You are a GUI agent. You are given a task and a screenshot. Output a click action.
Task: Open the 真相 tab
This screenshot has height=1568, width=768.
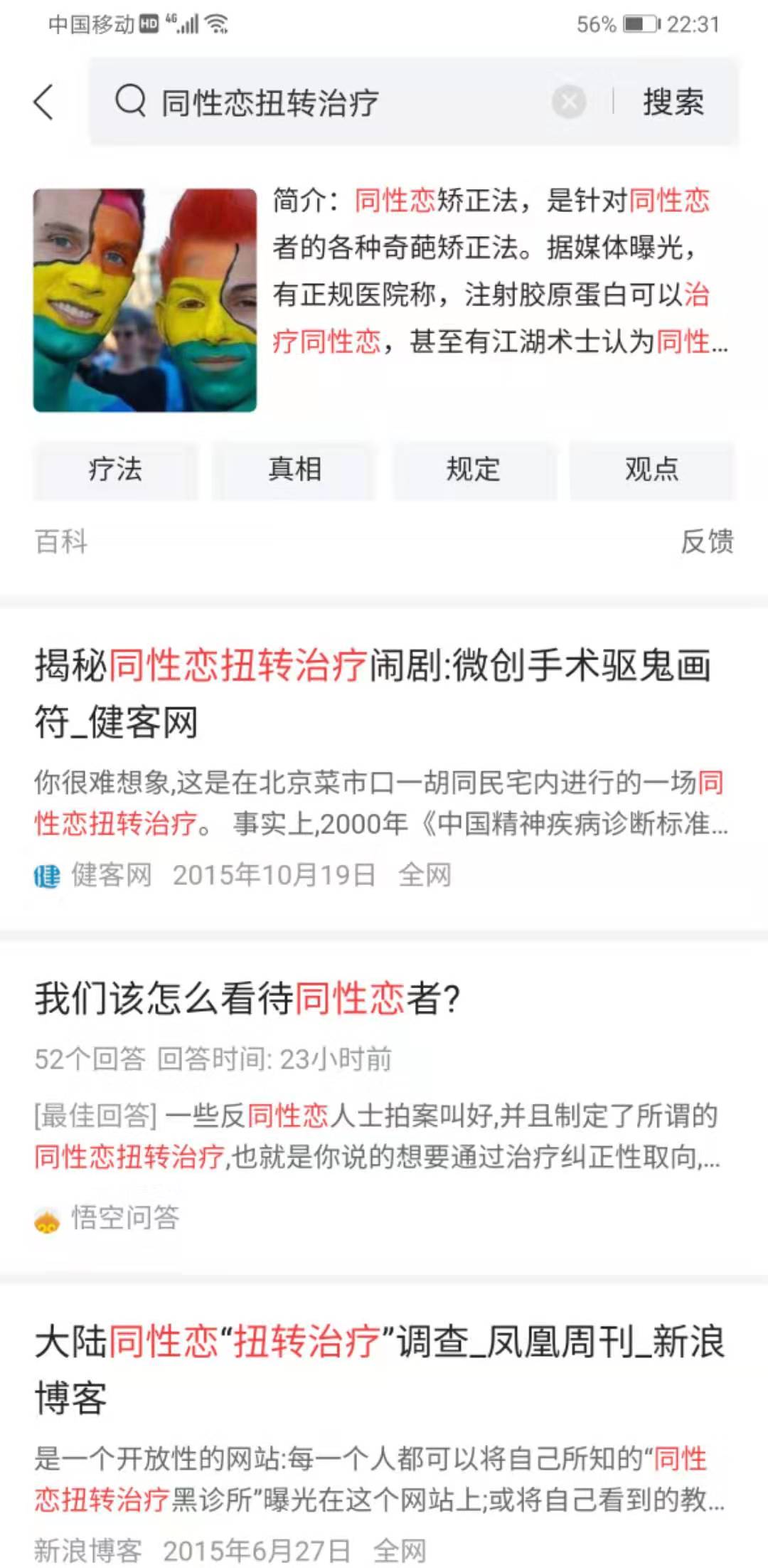point(294,470)
